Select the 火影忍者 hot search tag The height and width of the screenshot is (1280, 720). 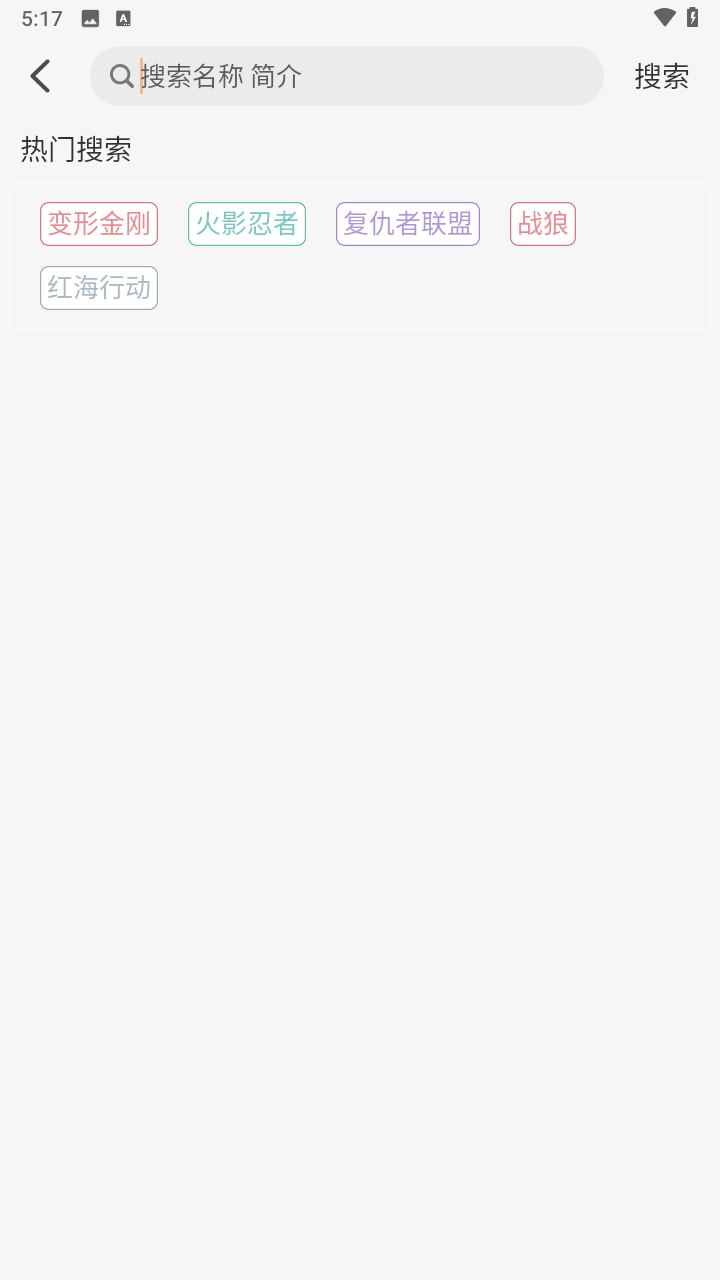click(246, 224)
